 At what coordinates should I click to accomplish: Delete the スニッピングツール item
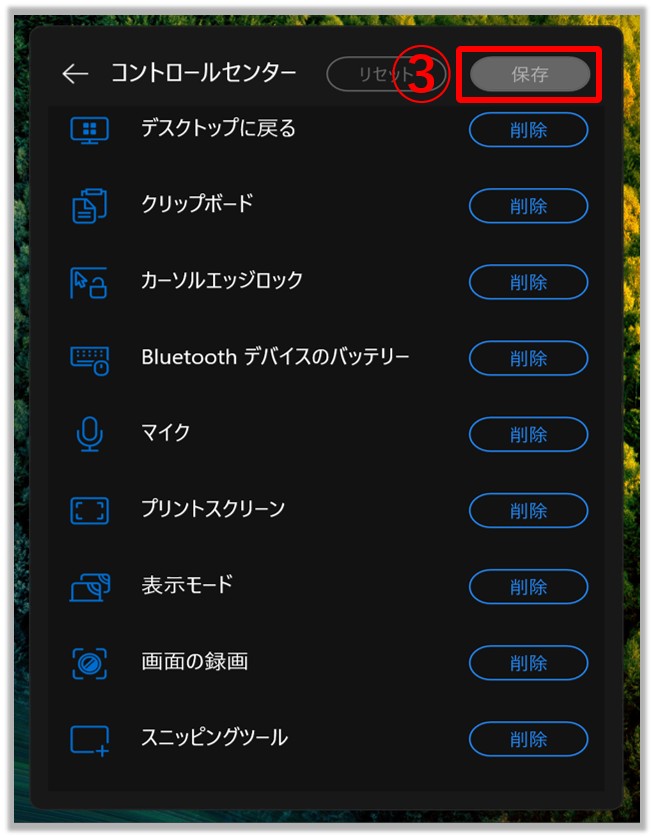[528, 739]
